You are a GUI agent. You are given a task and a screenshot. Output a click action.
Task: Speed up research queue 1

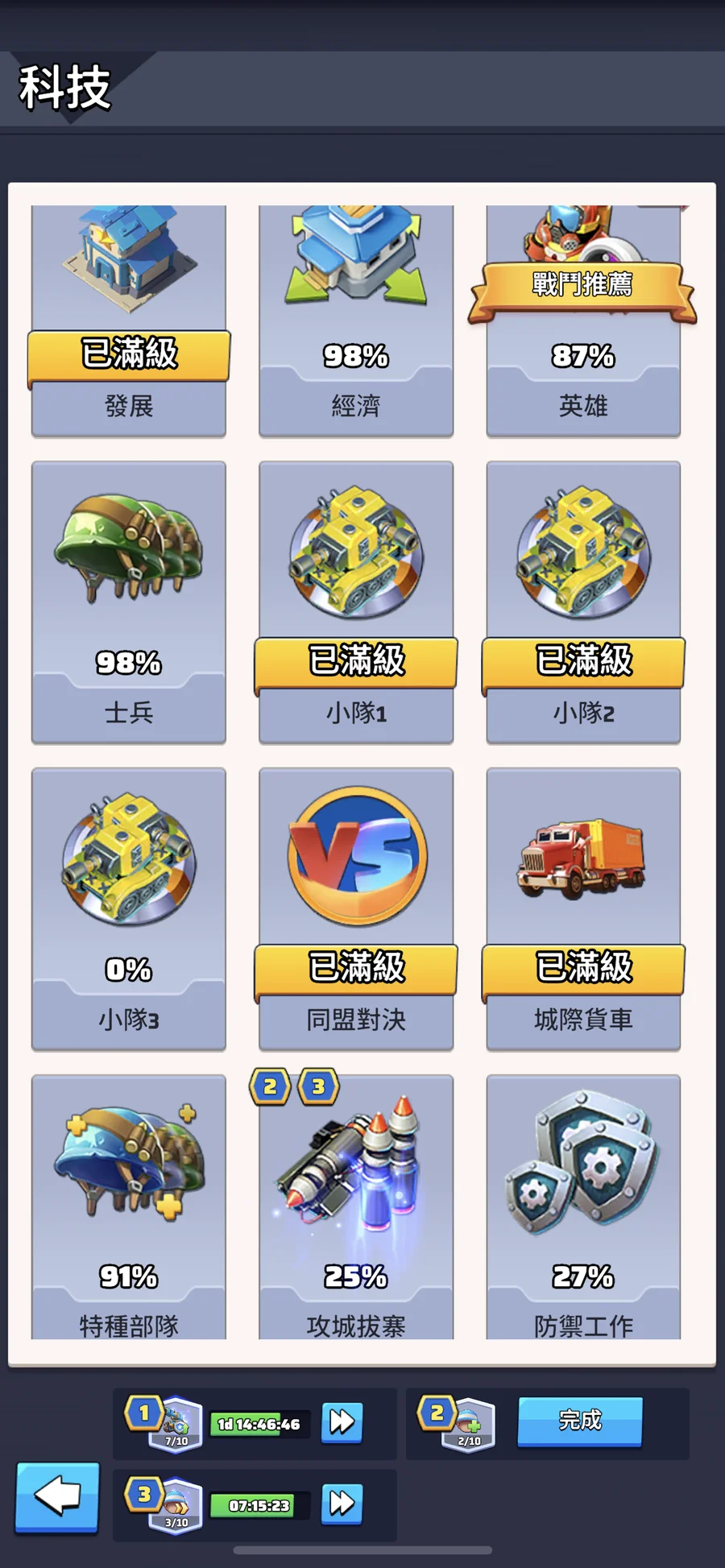(x=342, y=1422)
